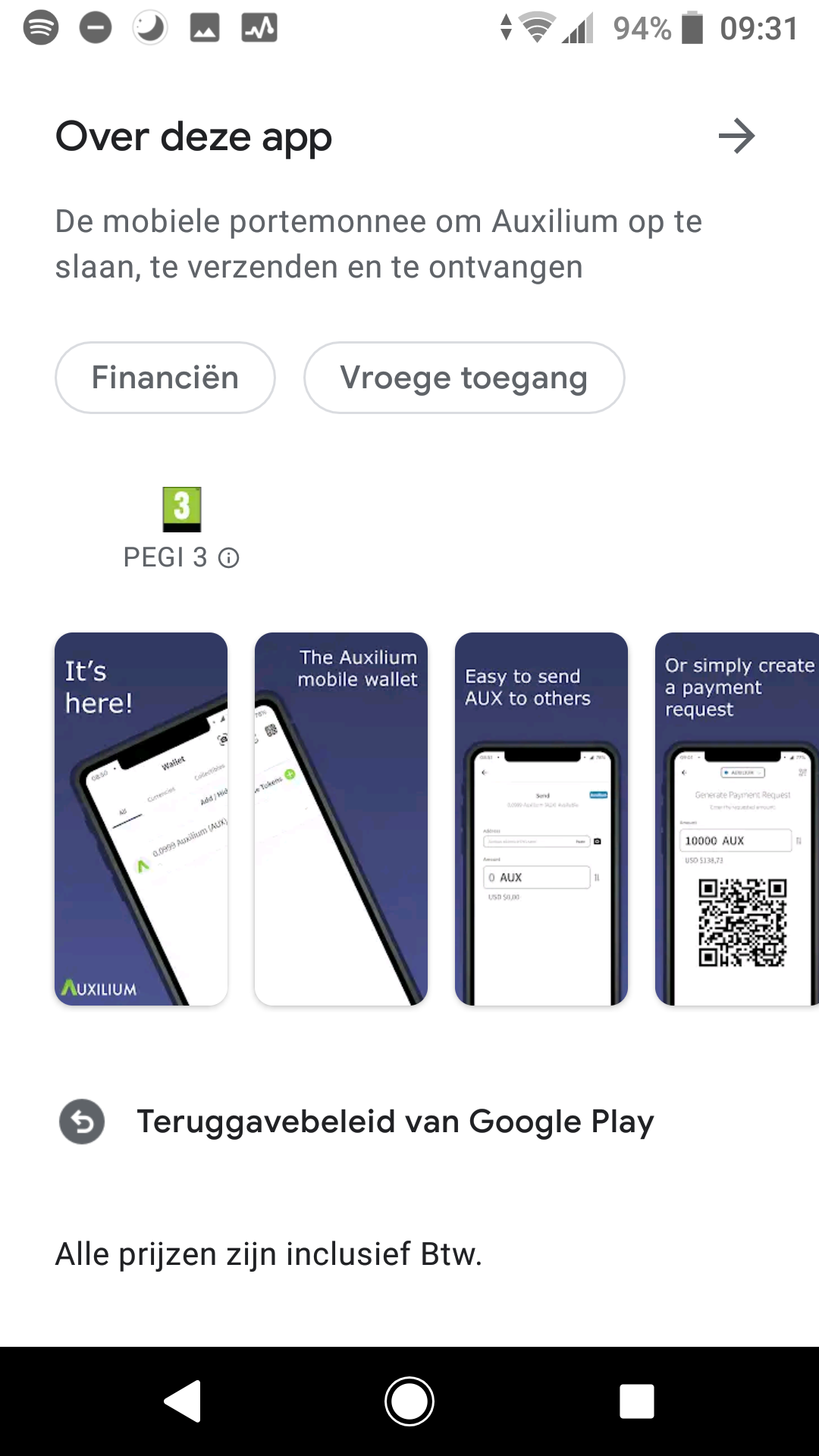The width and height of the screenshot is (819, 1456).
Task: Open the Over deze app arrow
Action: click(x=736, y=137)
